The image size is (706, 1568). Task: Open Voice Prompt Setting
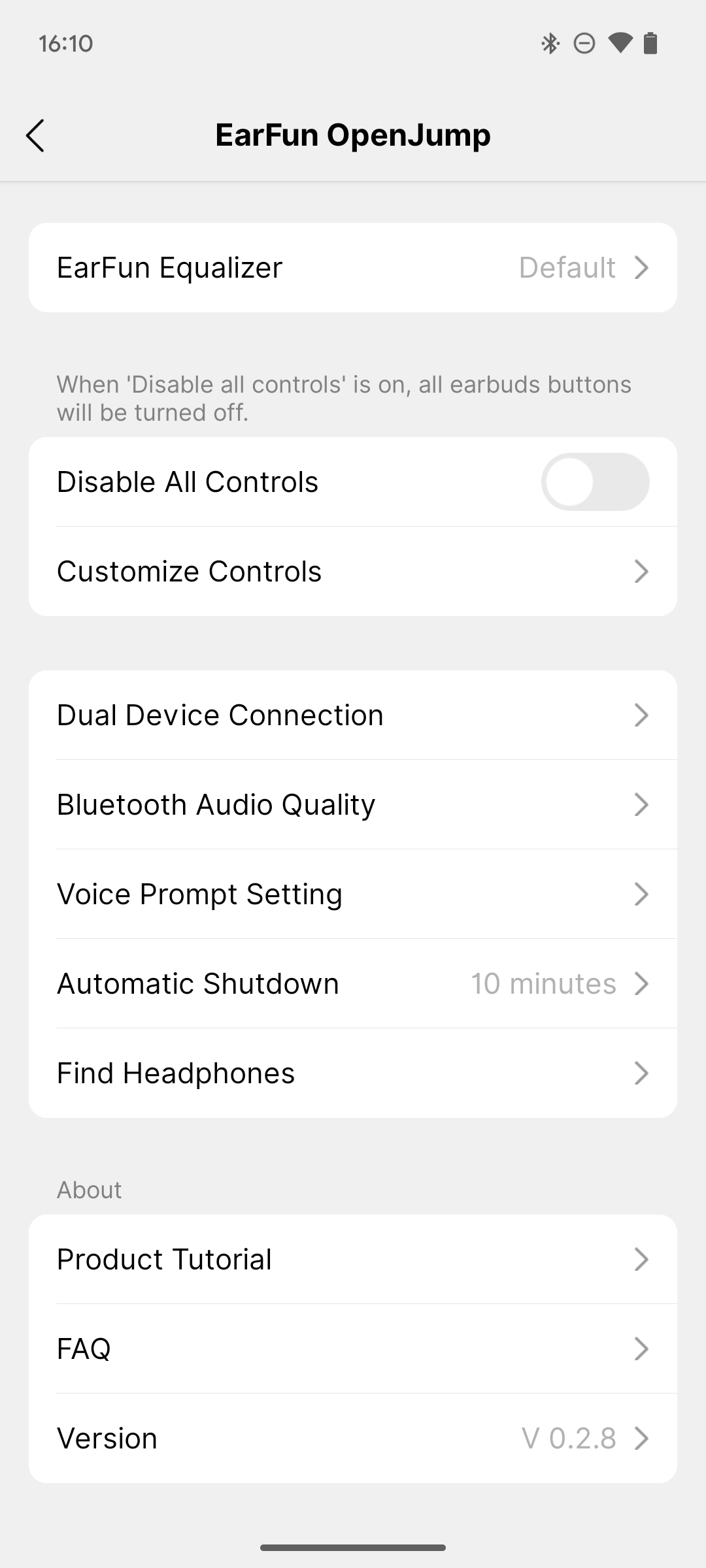click(353, 894)
